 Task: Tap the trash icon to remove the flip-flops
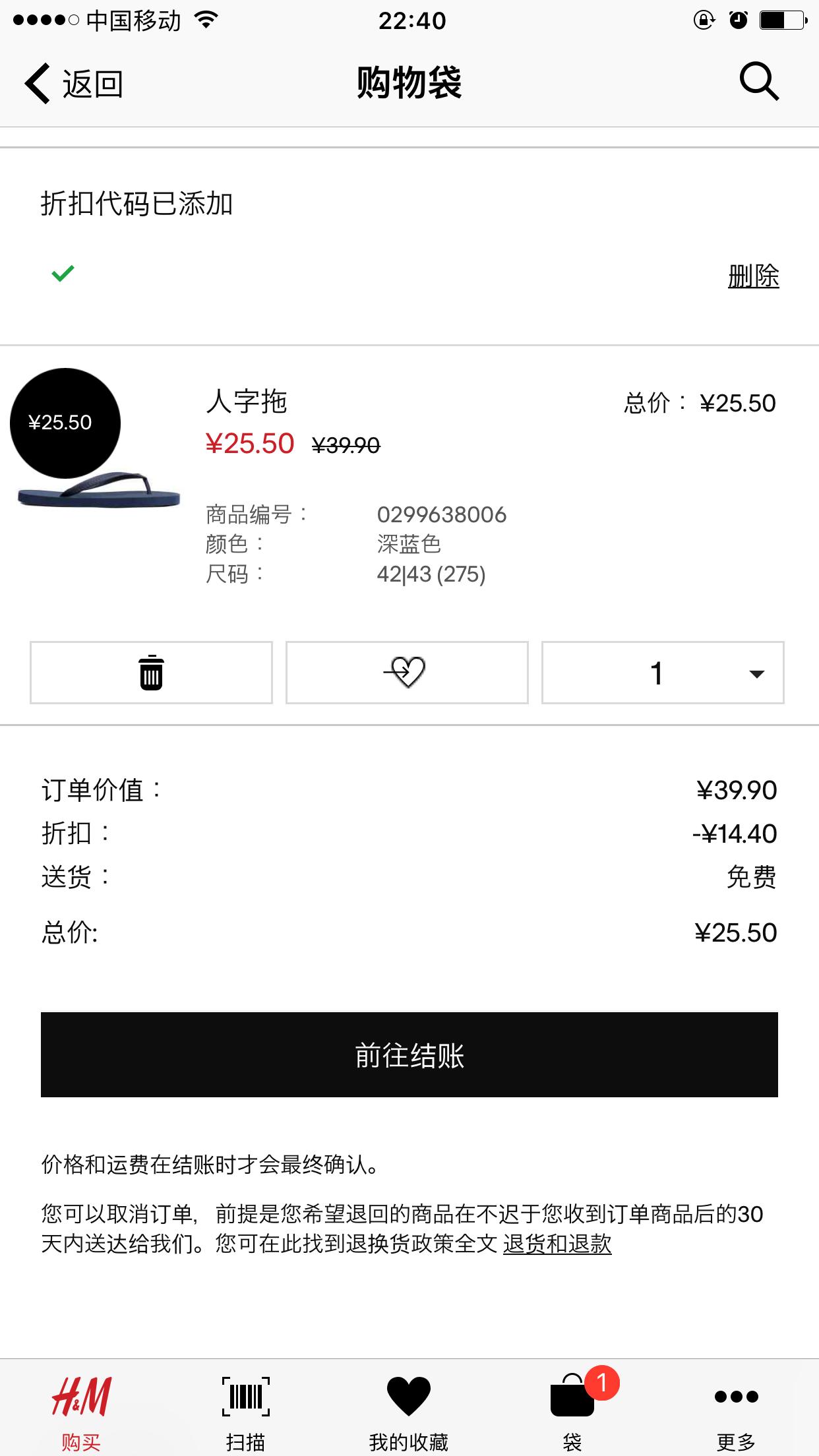(150, 673)
